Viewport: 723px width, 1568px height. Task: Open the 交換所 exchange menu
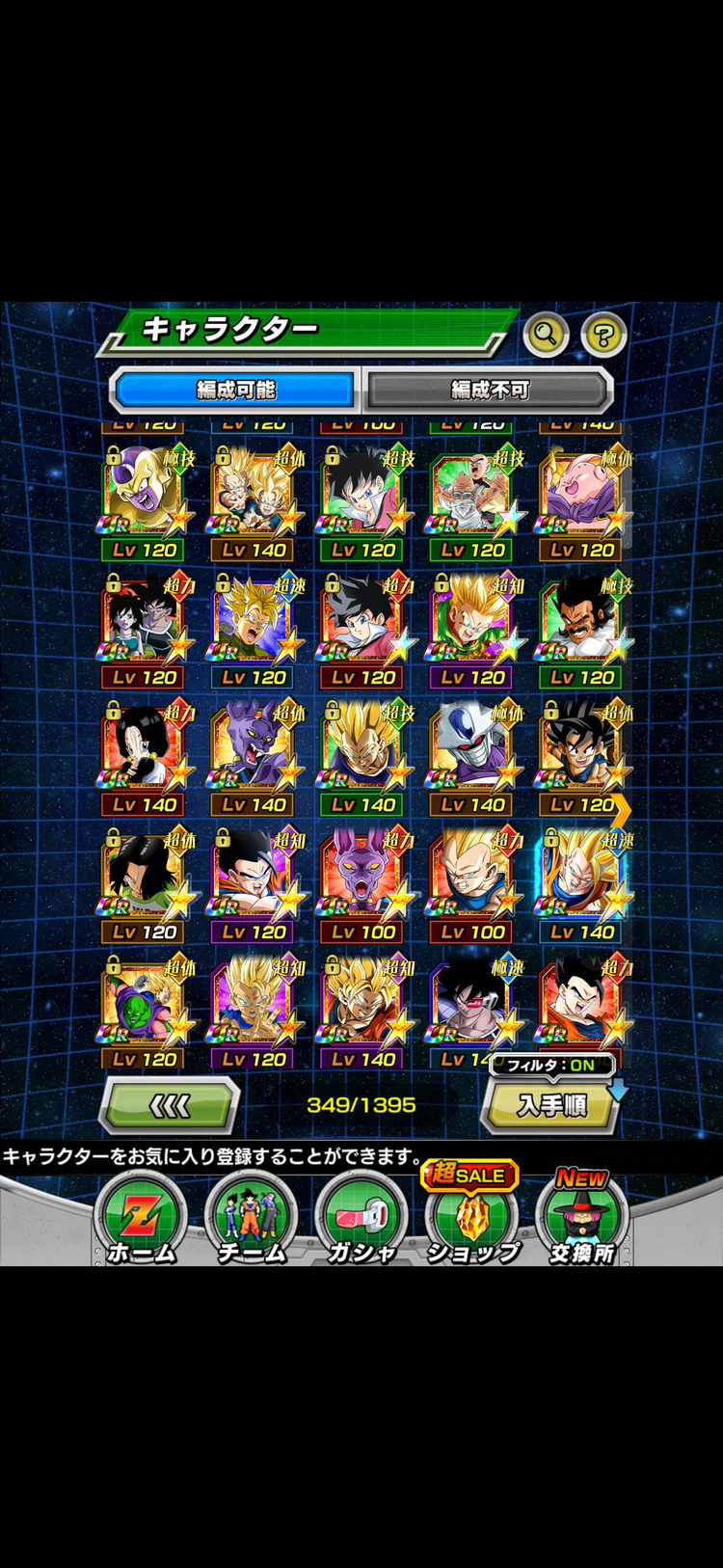point(582,1218)
